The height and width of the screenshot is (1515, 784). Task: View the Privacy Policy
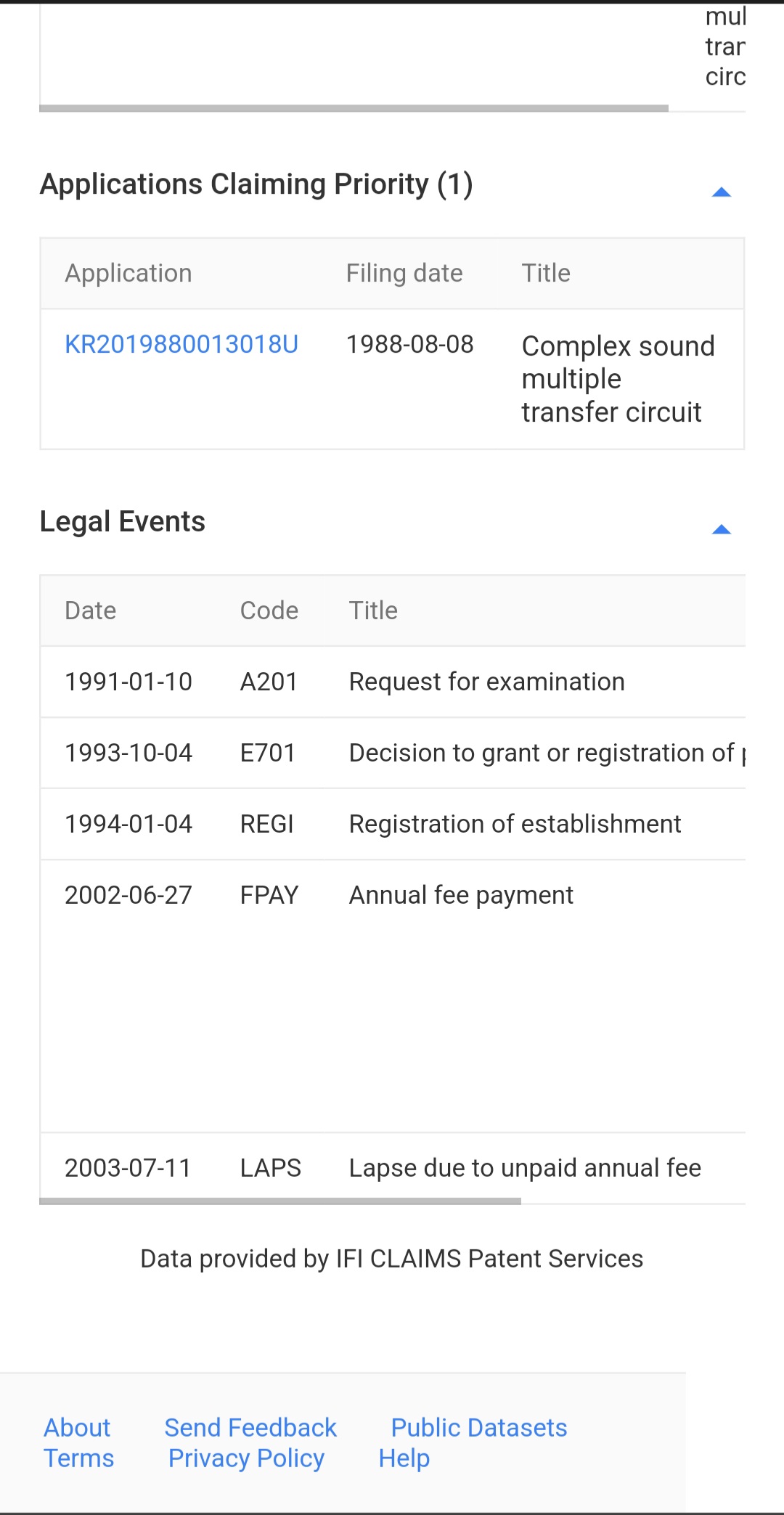tap(246, 1458)
